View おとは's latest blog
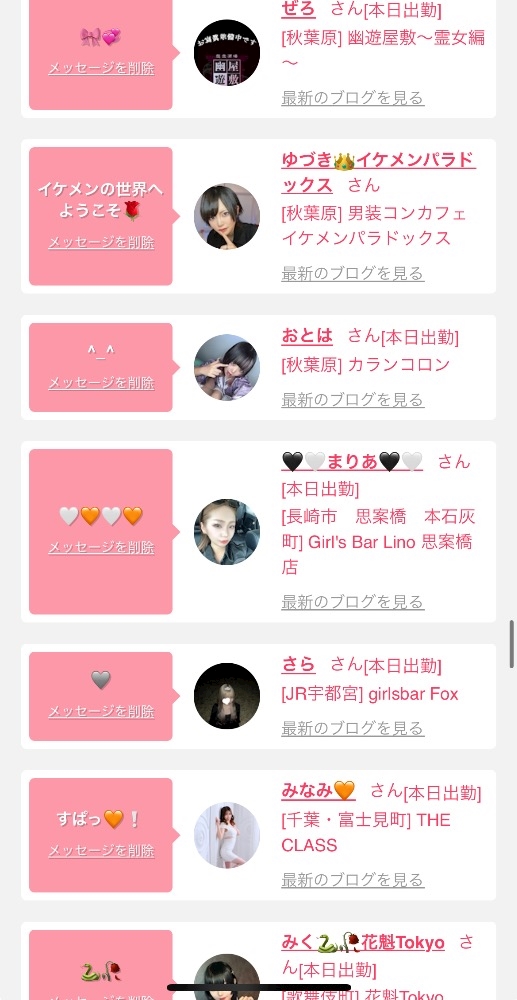Screen dimensions: 517x1000 353,400
